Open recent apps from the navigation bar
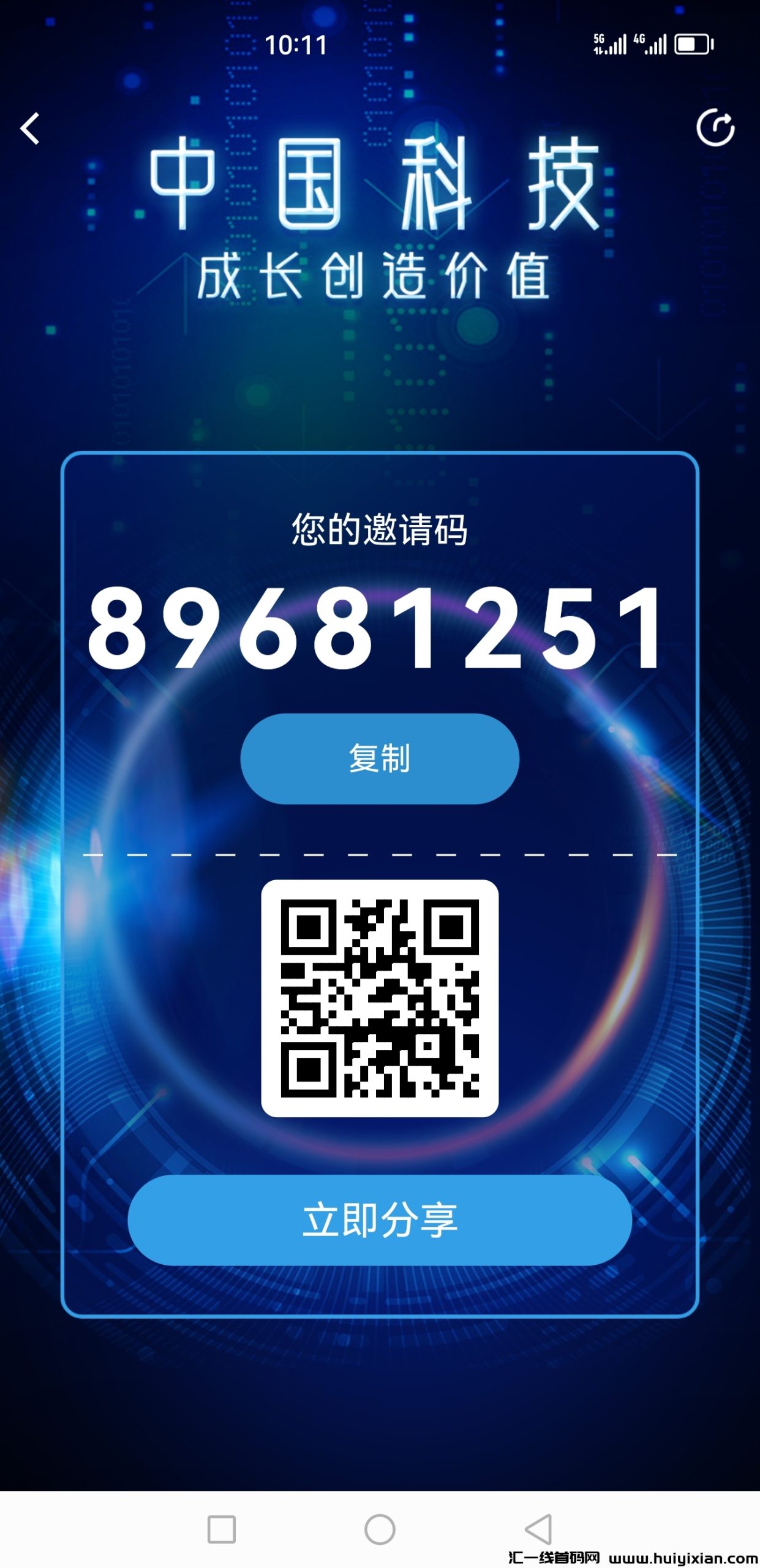The height and width of the screenshot is (1568, 760). 222,1529
